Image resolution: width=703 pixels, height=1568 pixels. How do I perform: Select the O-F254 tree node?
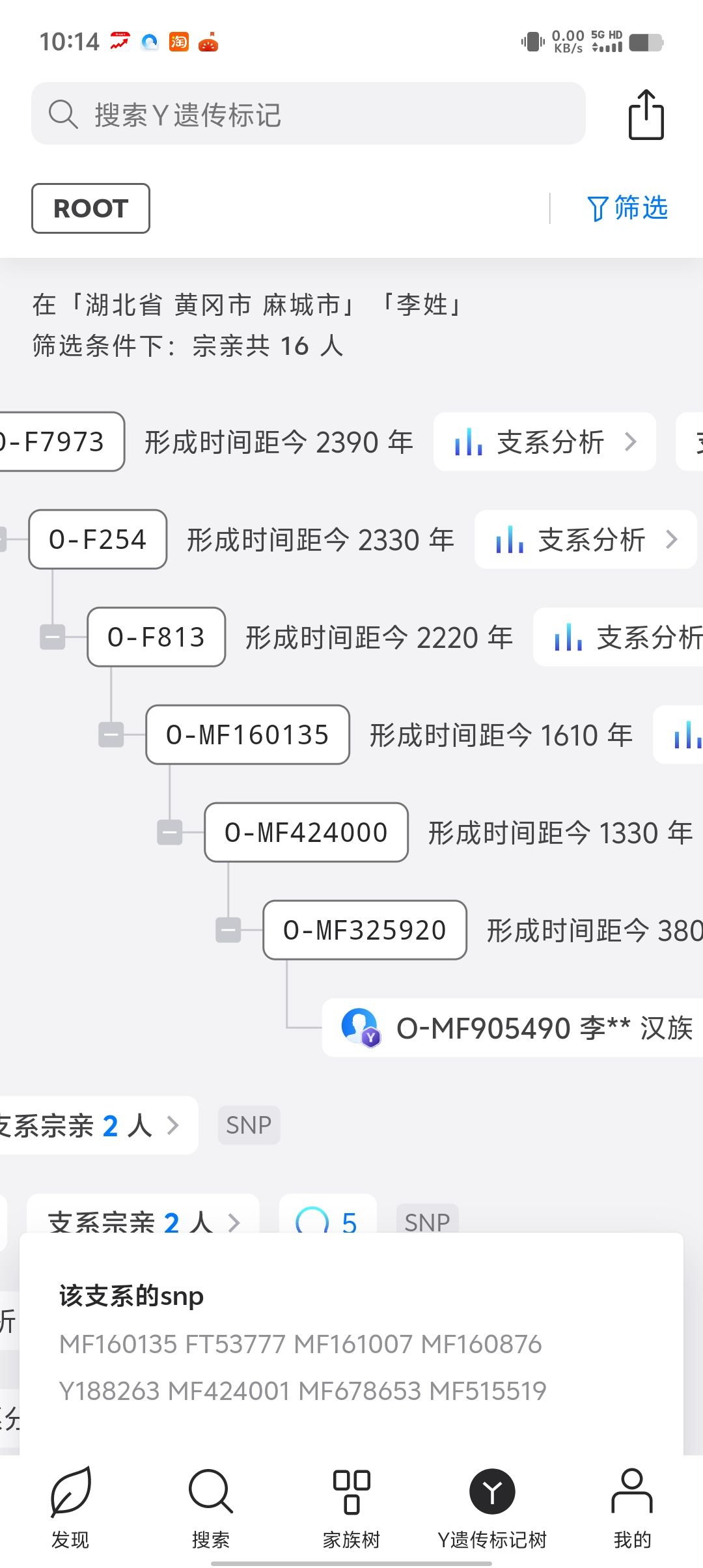(98, 539)
